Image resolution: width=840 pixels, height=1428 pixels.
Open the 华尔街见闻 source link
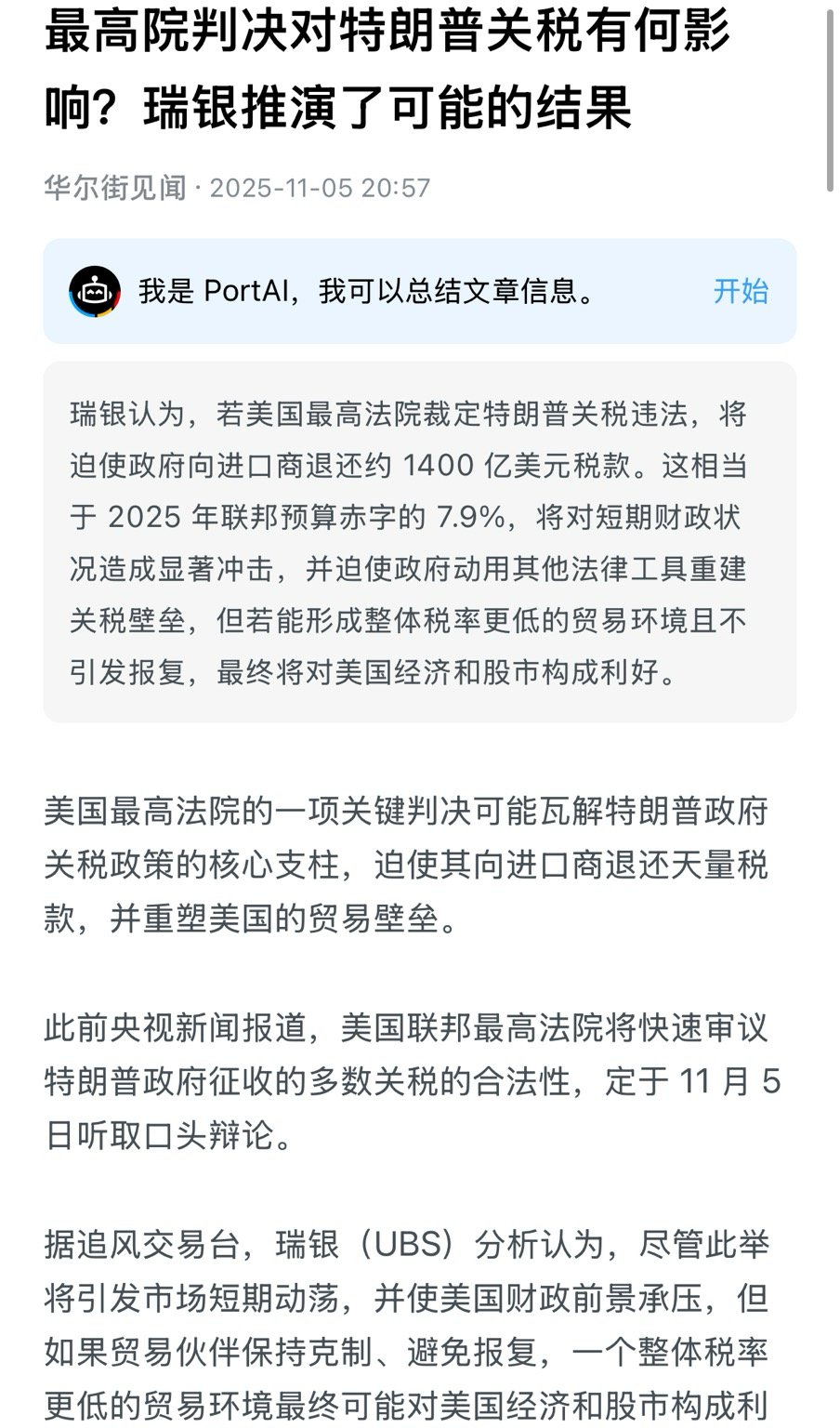[115, 188]
